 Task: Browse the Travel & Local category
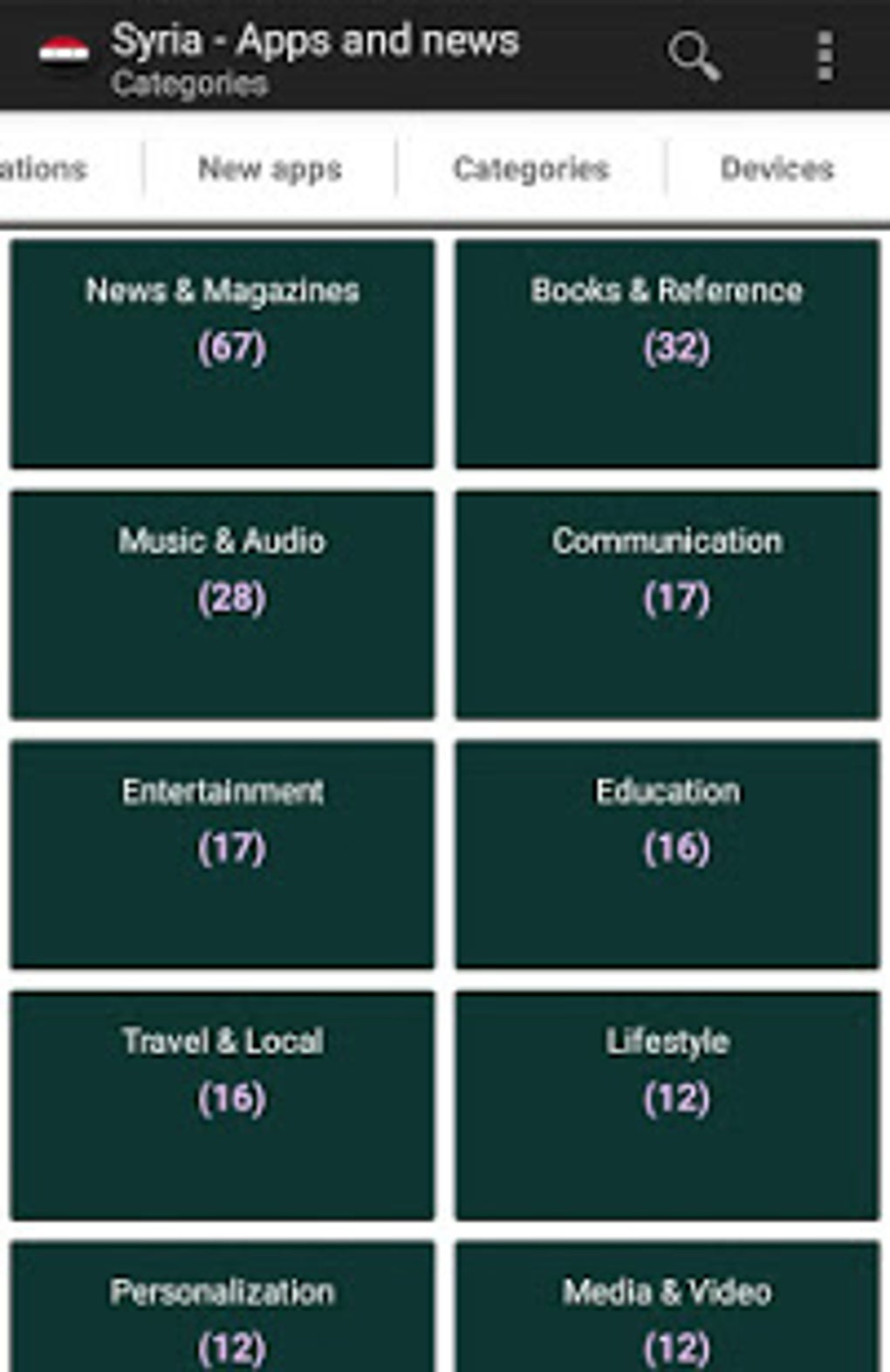pyautogui.click(x=222, y=1105)
